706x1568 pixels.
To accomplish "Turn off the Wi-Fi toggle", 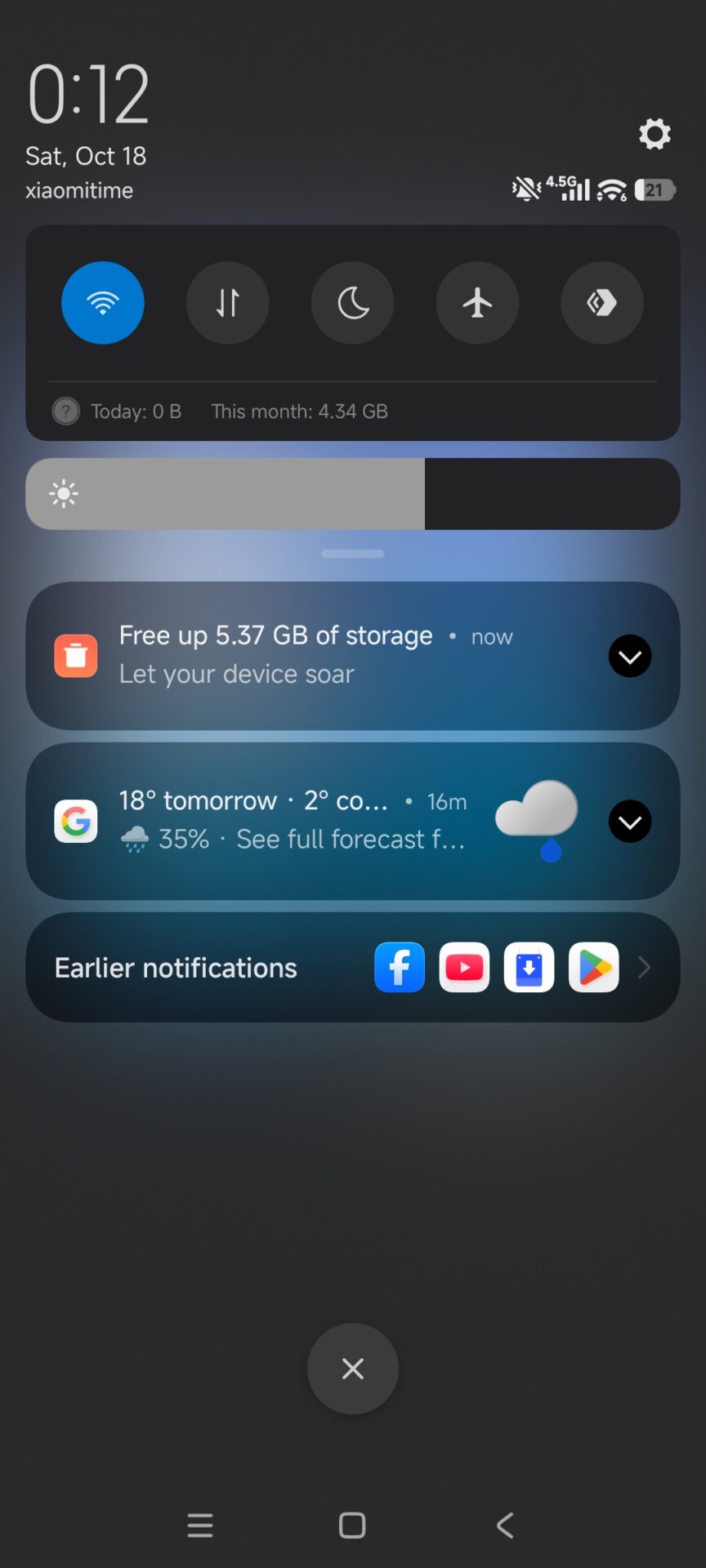I will coord(103,303).
